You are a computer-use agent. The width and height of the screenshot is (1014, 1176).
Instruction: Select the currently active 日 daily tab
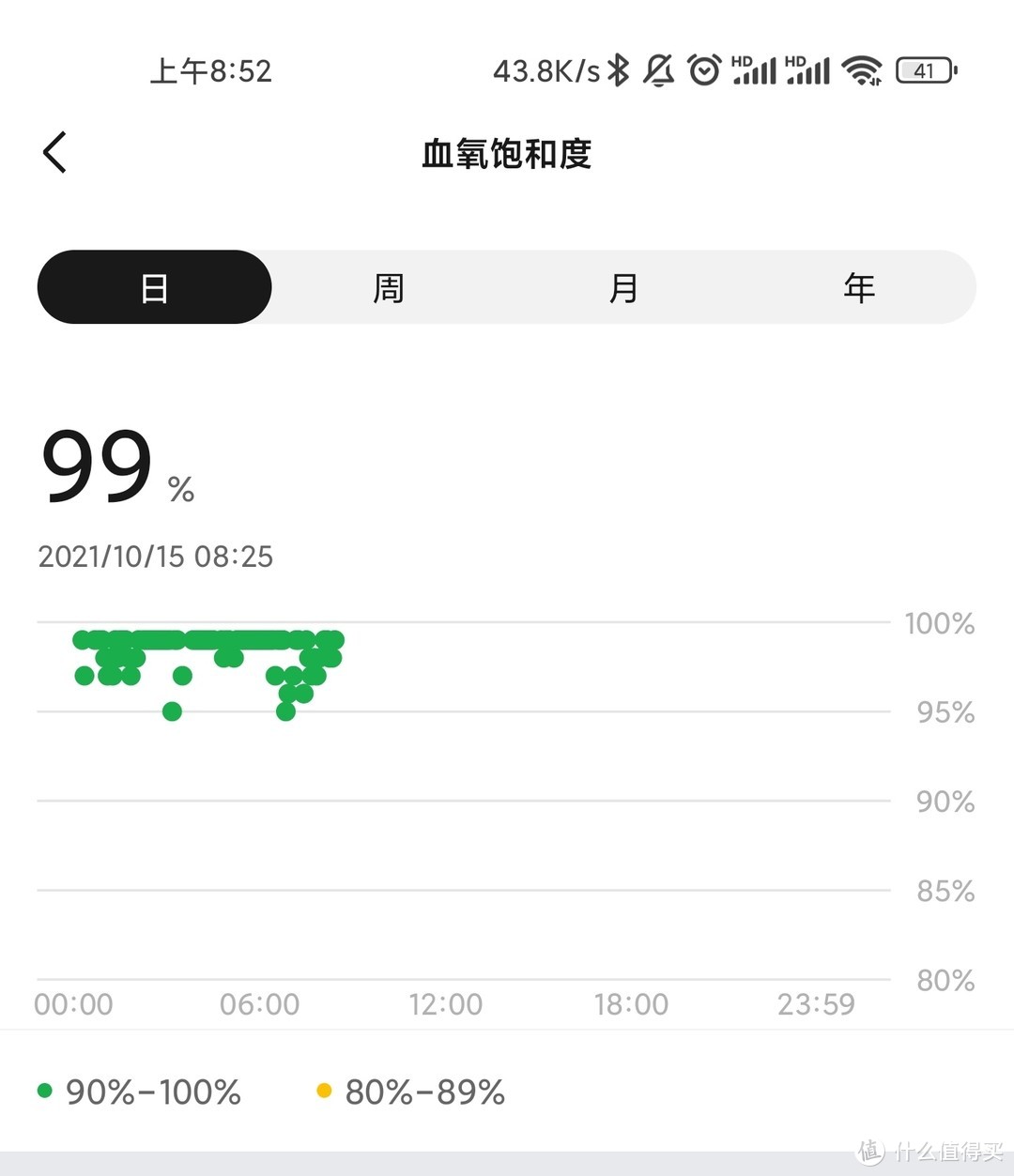(x=153, y=287)
